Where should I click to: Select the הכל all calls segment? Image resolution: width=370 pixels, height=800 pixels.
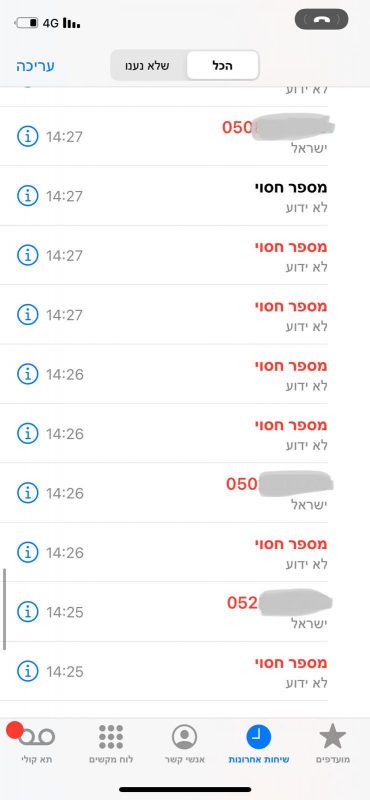pyautogui.click(x=223, y=66)
